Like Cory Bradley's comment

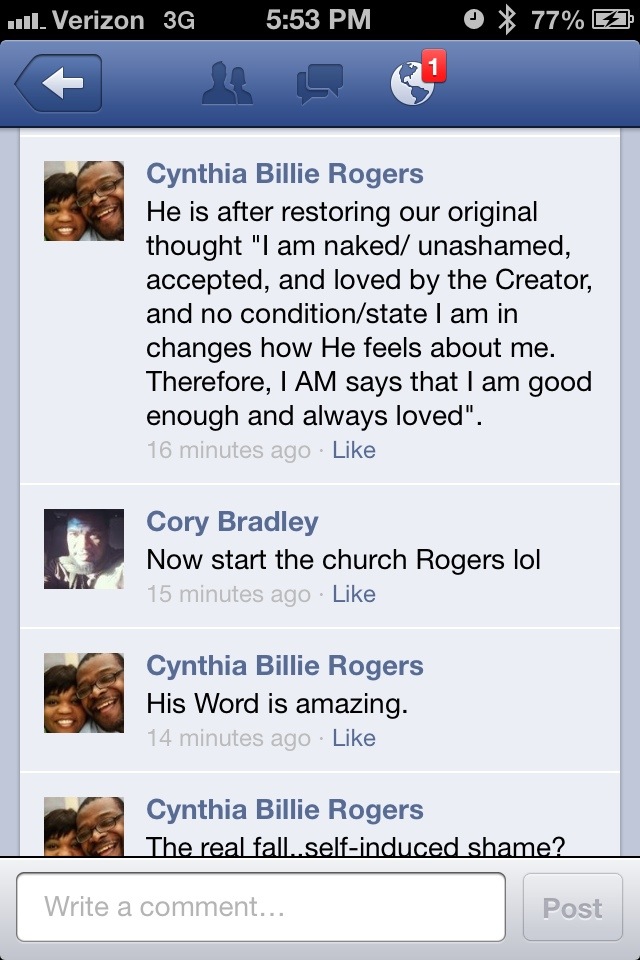click(x=353, y=594)
